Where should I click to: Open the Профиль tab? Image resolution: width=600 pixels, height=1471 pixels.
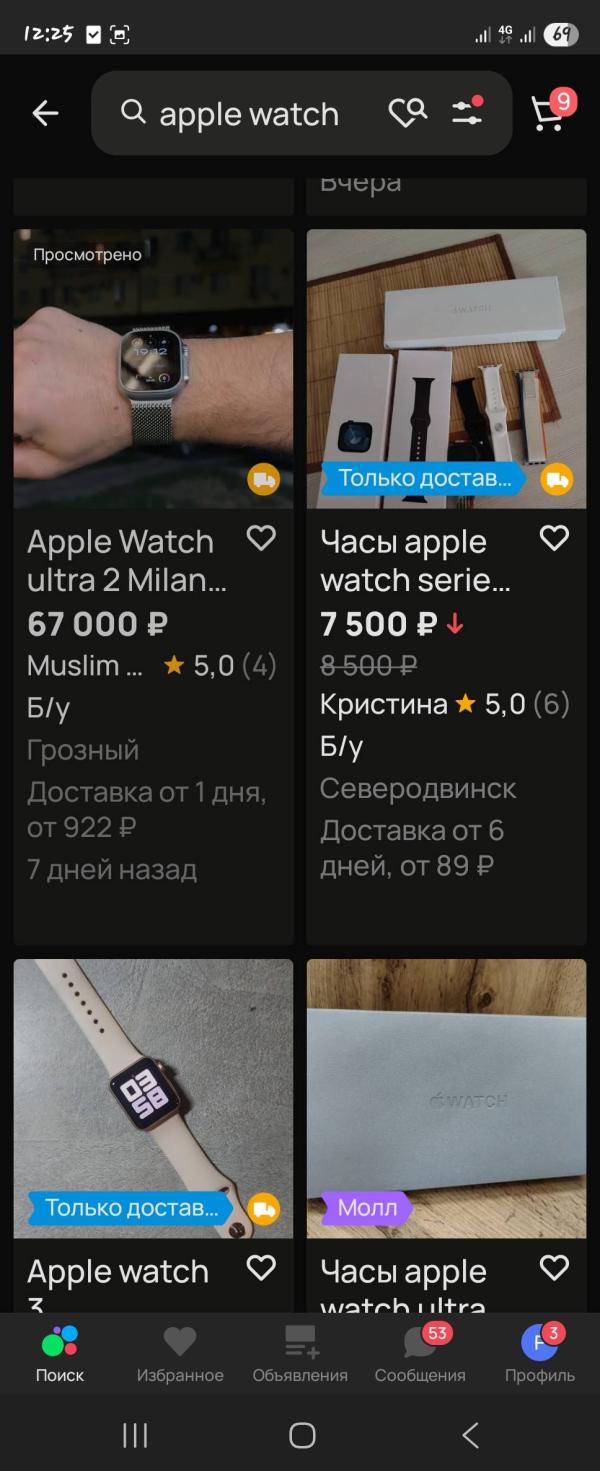[x=540, y=1354]
